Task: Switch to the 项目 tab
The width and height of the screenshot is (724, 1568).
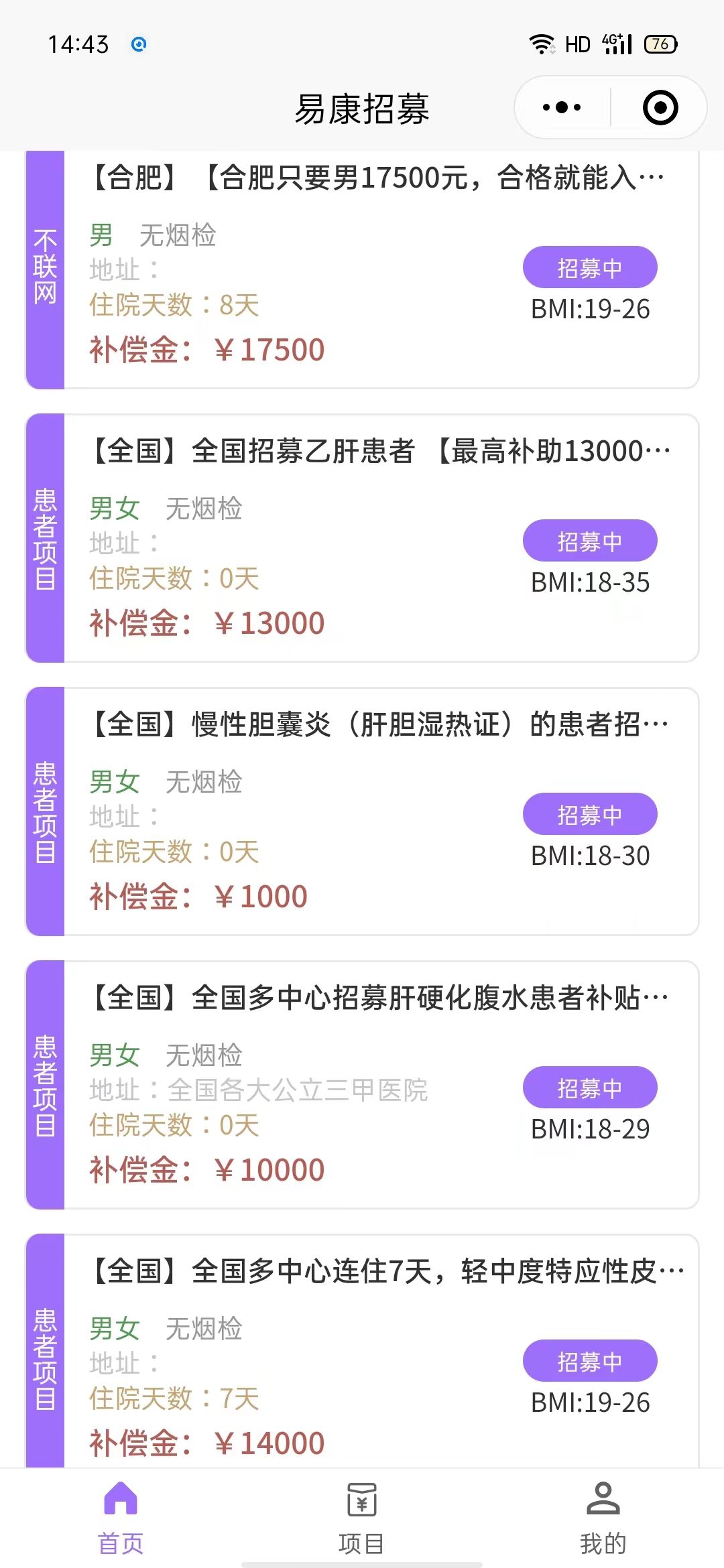Action: [361, 1518]
